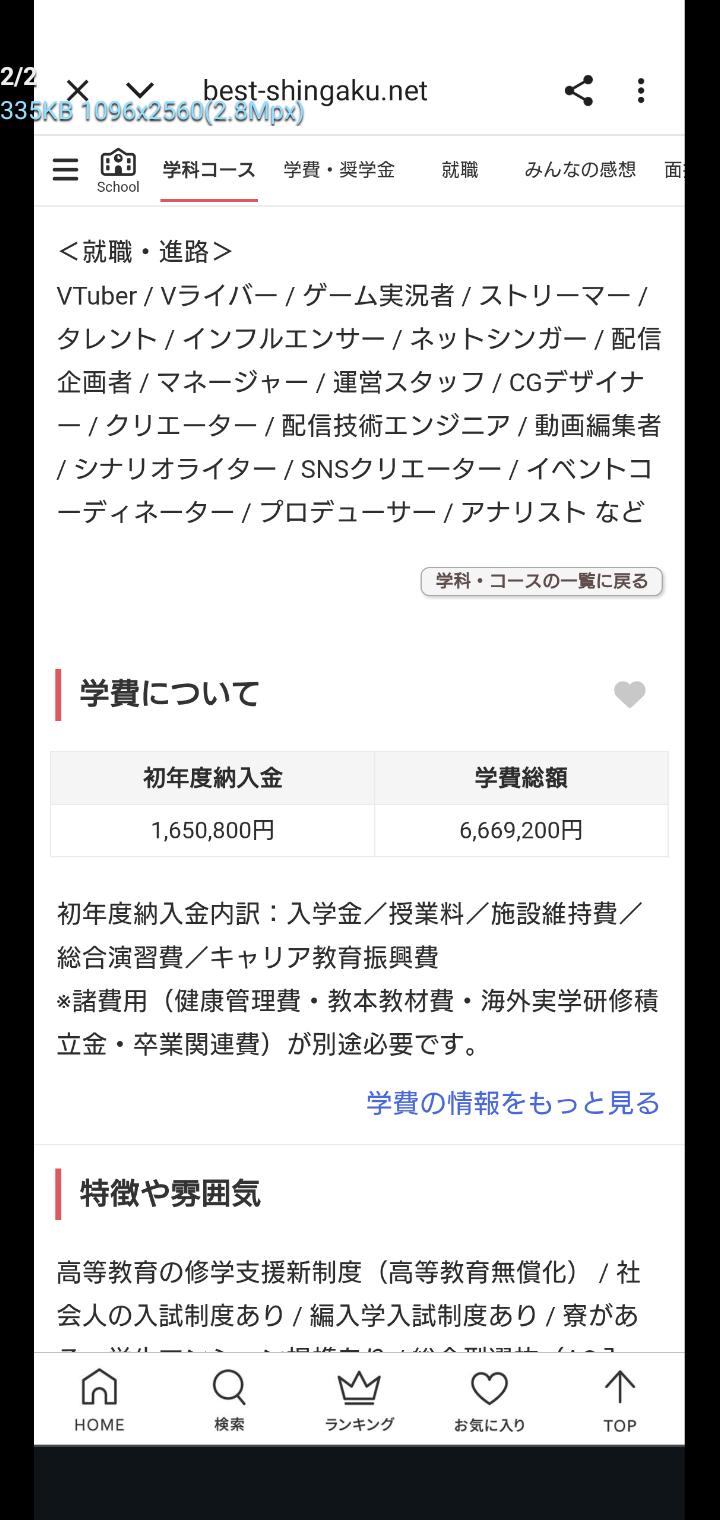Go back to 学科・コースの一覧に戻る
Viewport: 720px width, 1520px height.
click(542, 581)
